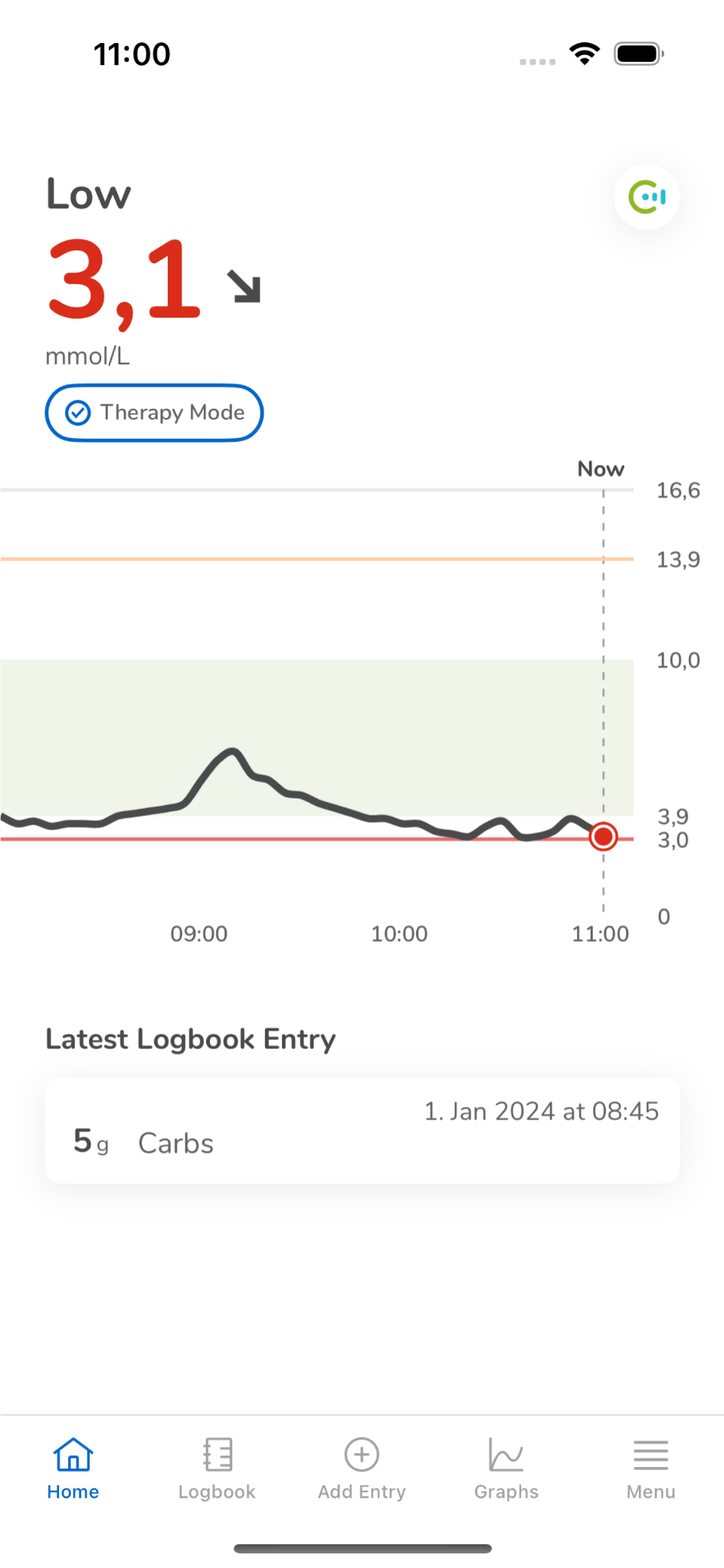This screenshot has width=724, height=1568.
Task: Tap the red current reading marker on the graph
Action: pyautogui.click(x=604, y=837)
